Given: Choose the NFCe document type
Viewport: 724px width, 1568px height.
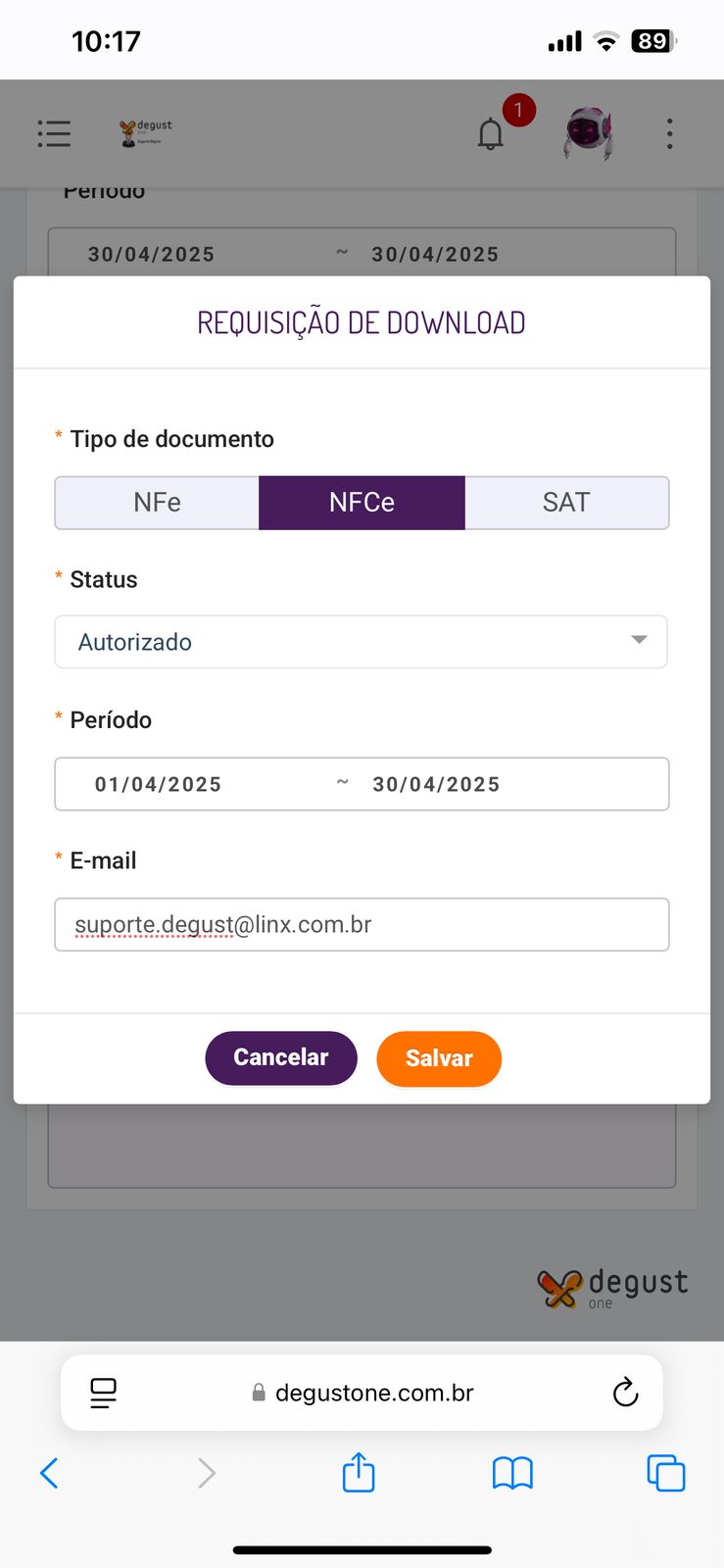Looking at the screenshot, I should (362, 503).
